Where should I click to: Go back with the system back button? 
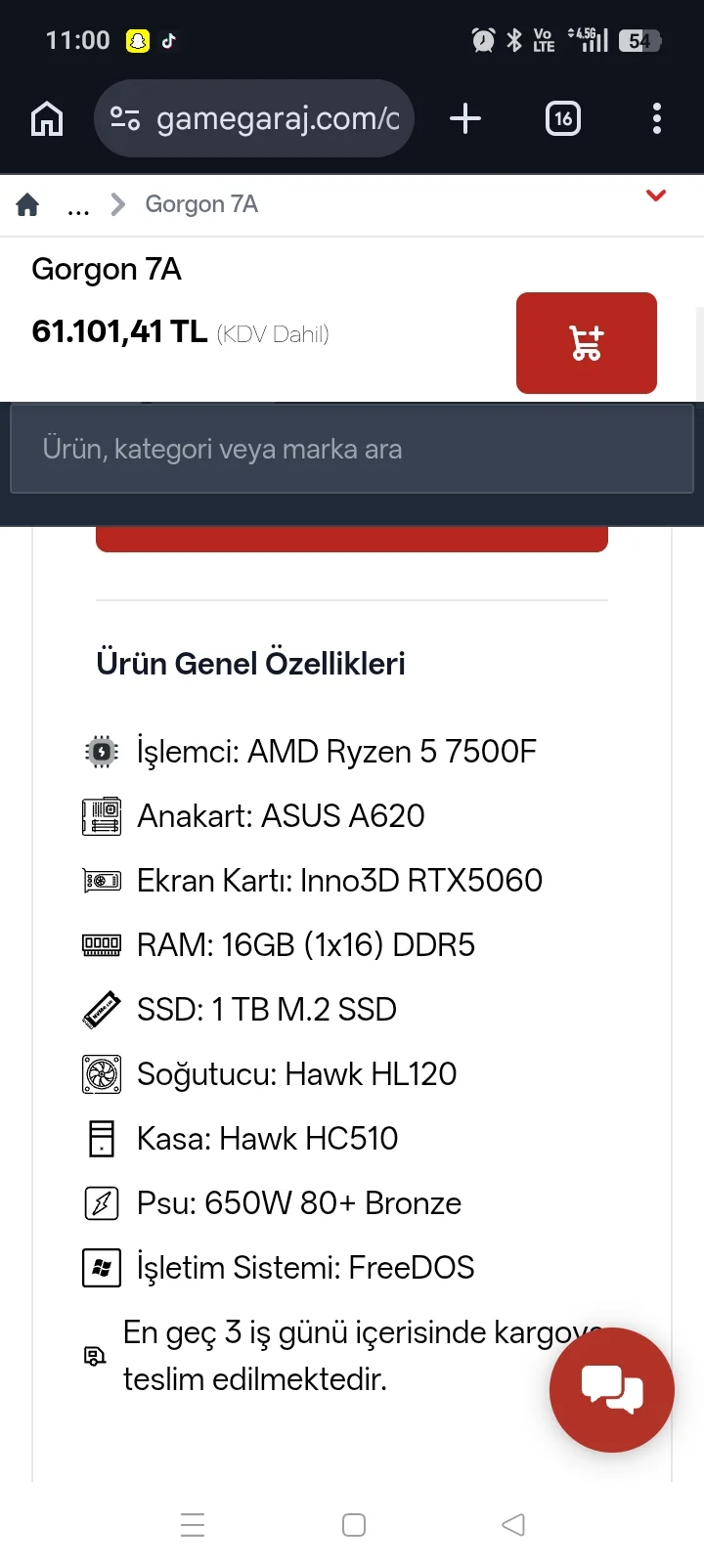(513, 1525)
